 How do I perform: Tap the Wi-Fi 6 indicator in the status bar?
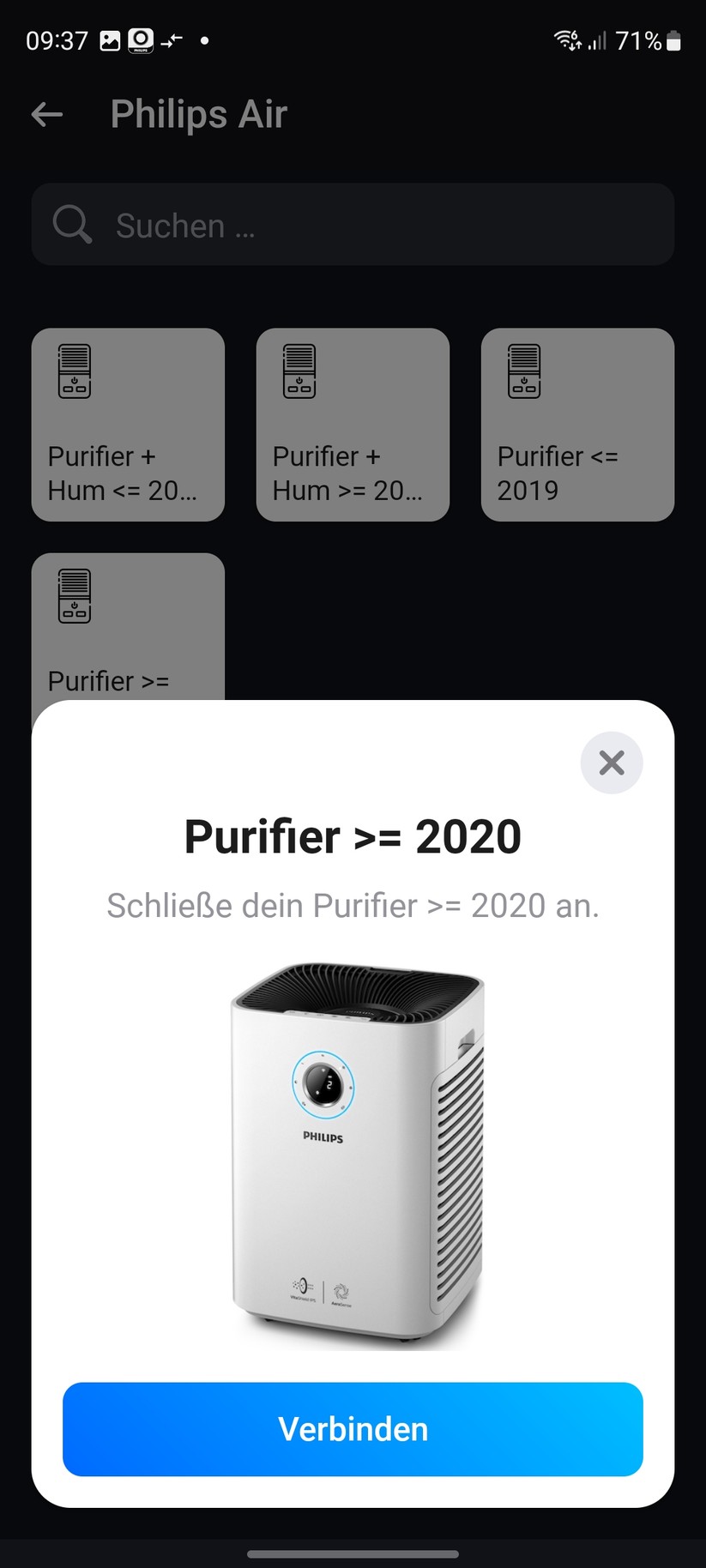click(564, 38)
